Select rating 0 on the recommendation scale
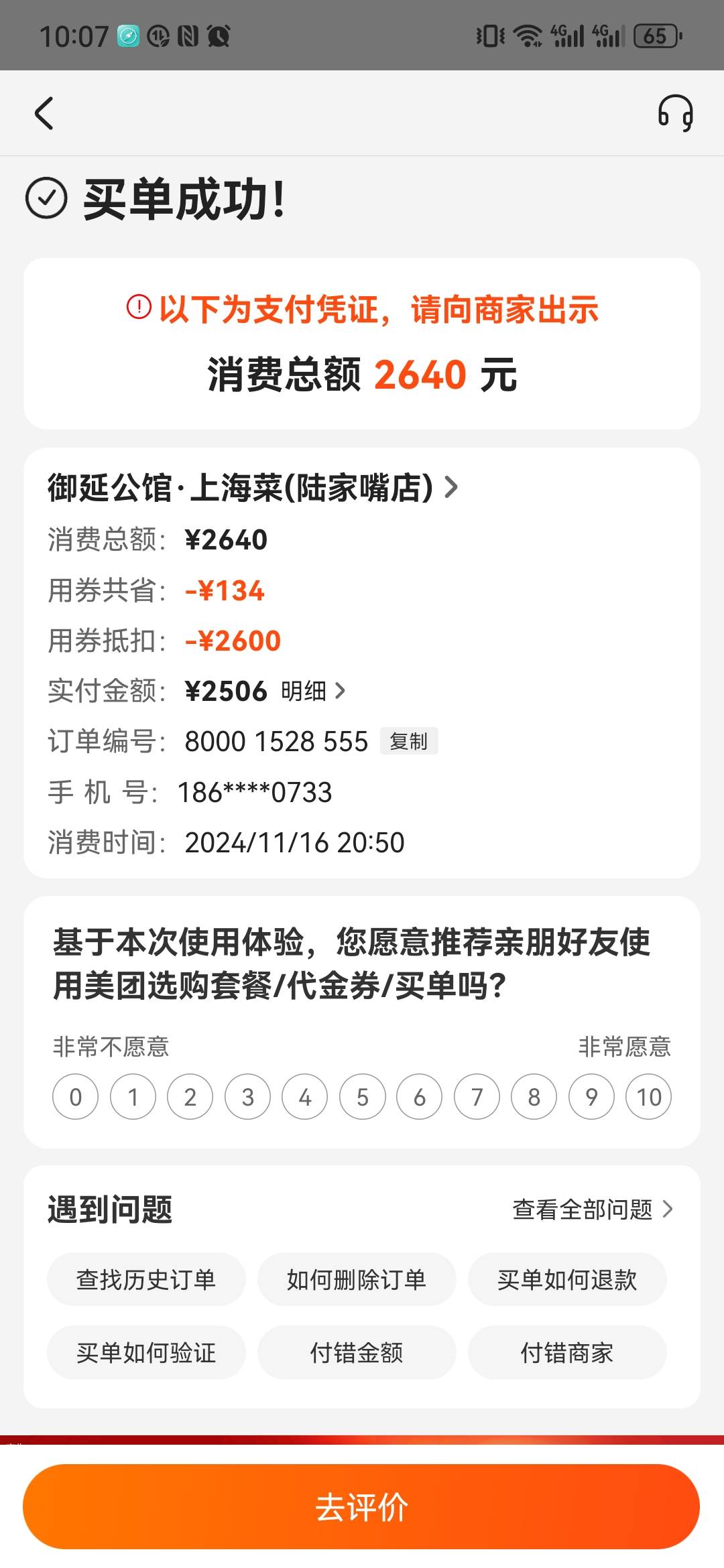This screenshot has height=1568, width=724. (x=76, y=1097)
